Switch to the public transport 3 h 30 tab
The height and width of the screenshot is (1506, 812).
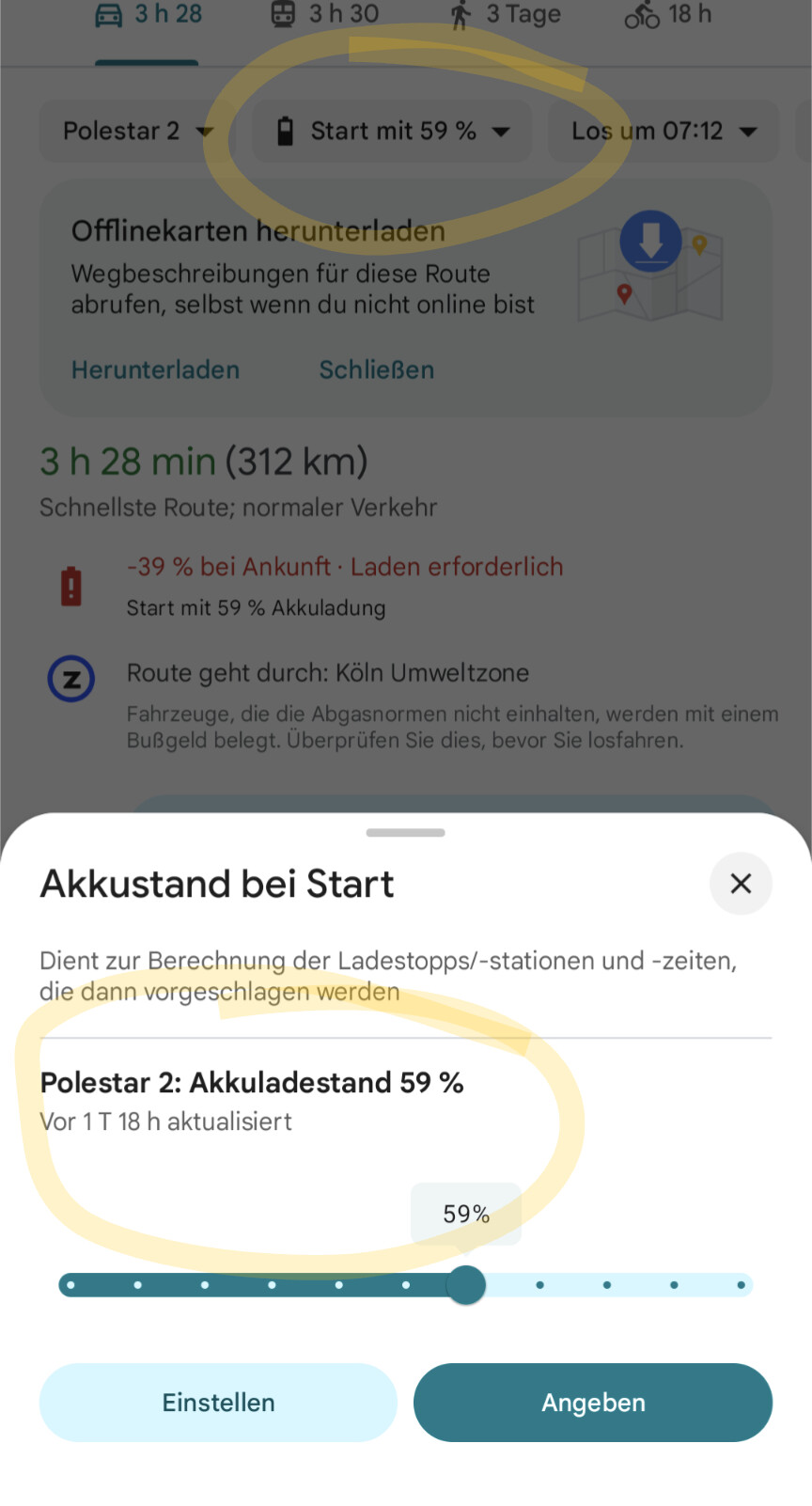(x=325, y=15)
